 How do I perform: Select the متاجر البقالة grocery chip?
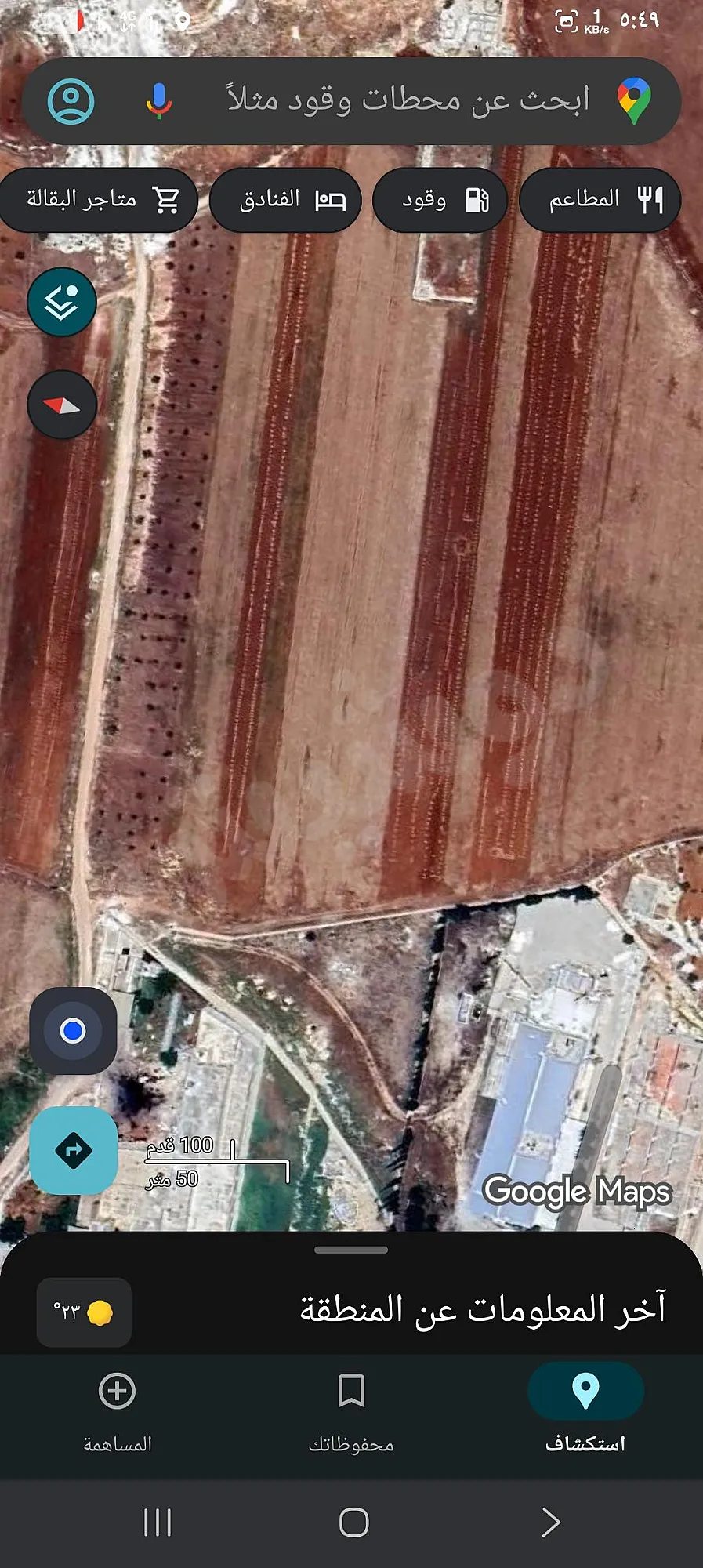click(x=99, y=200)
